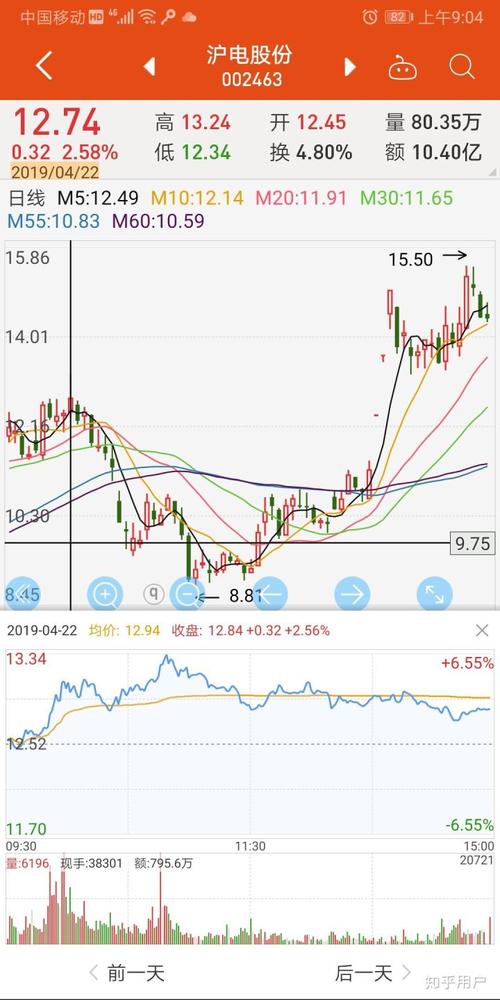
Task: Switch to the next stock
Action: pos(349,66)
